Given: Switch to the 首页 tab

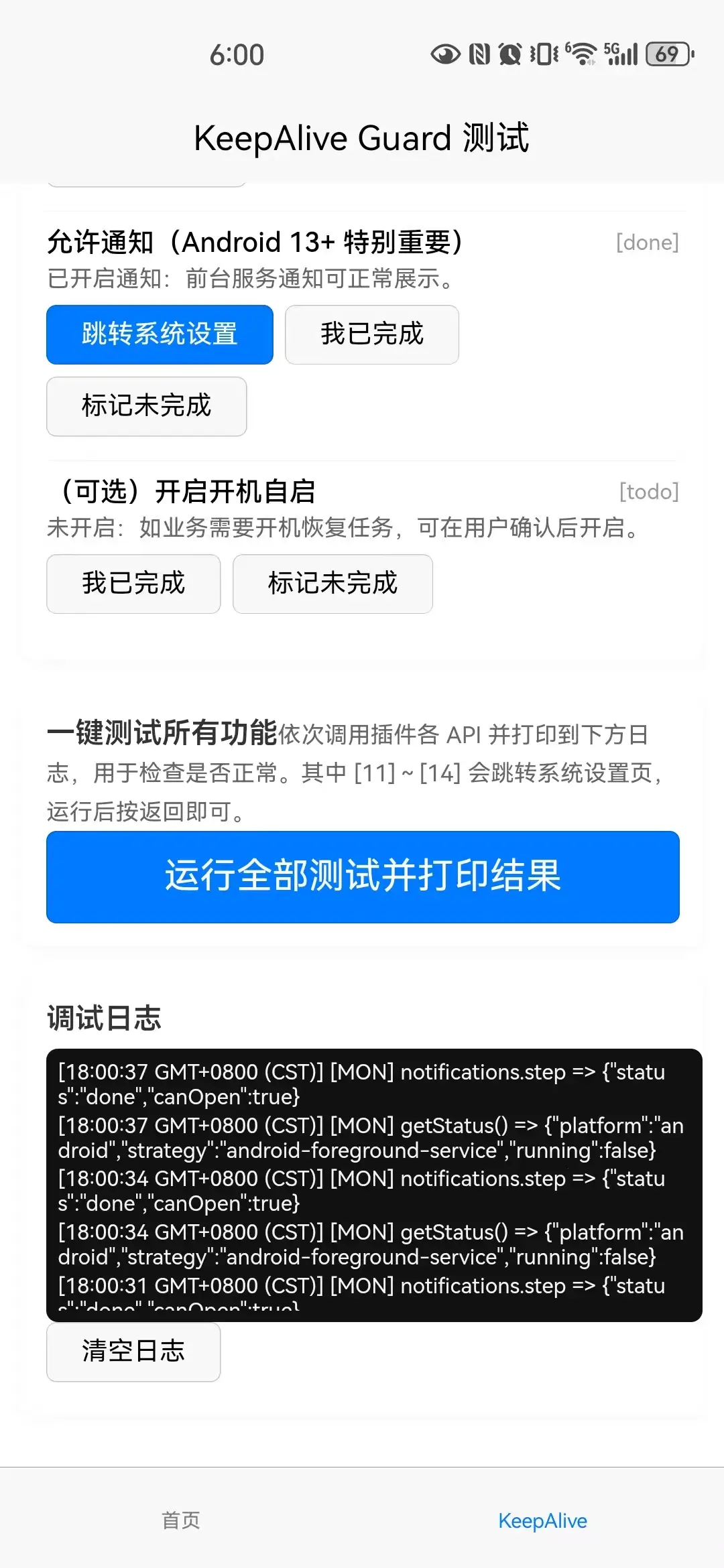Looking at the screenshot, I should point(181,1520).
